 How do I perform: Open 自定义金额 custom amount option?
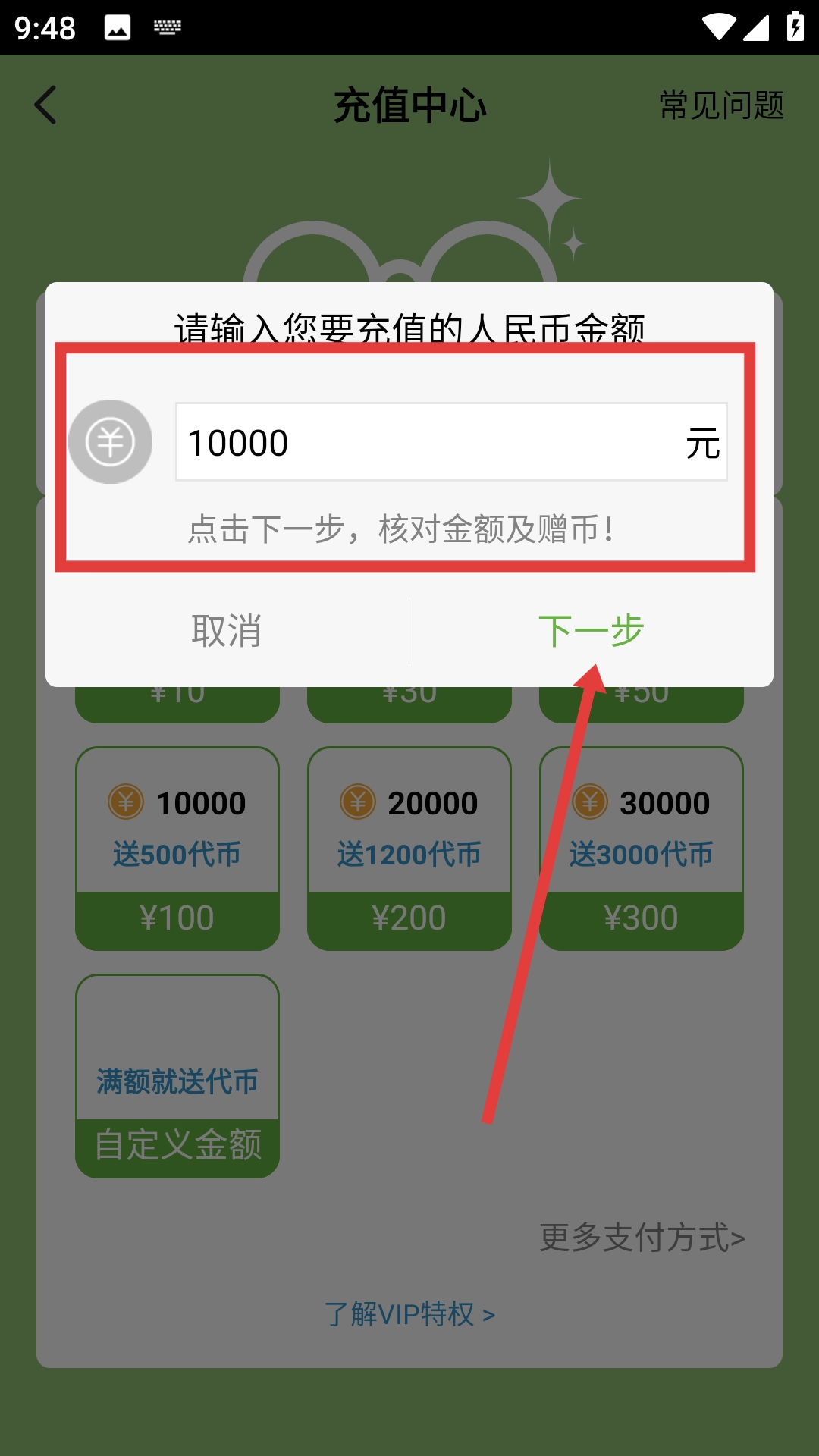(x=177, y=1075)
